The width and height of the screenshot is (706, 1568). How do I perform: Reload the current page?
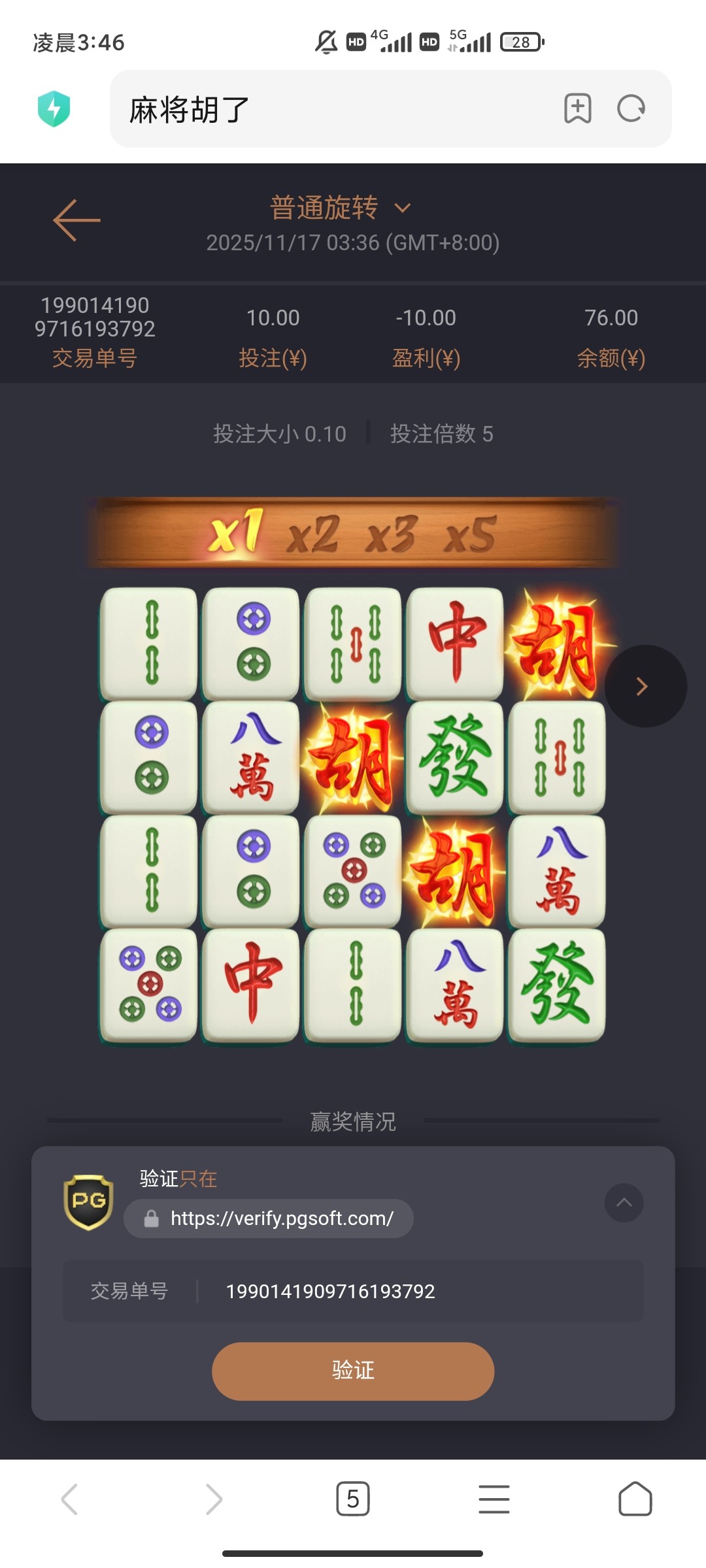point(631,108)
